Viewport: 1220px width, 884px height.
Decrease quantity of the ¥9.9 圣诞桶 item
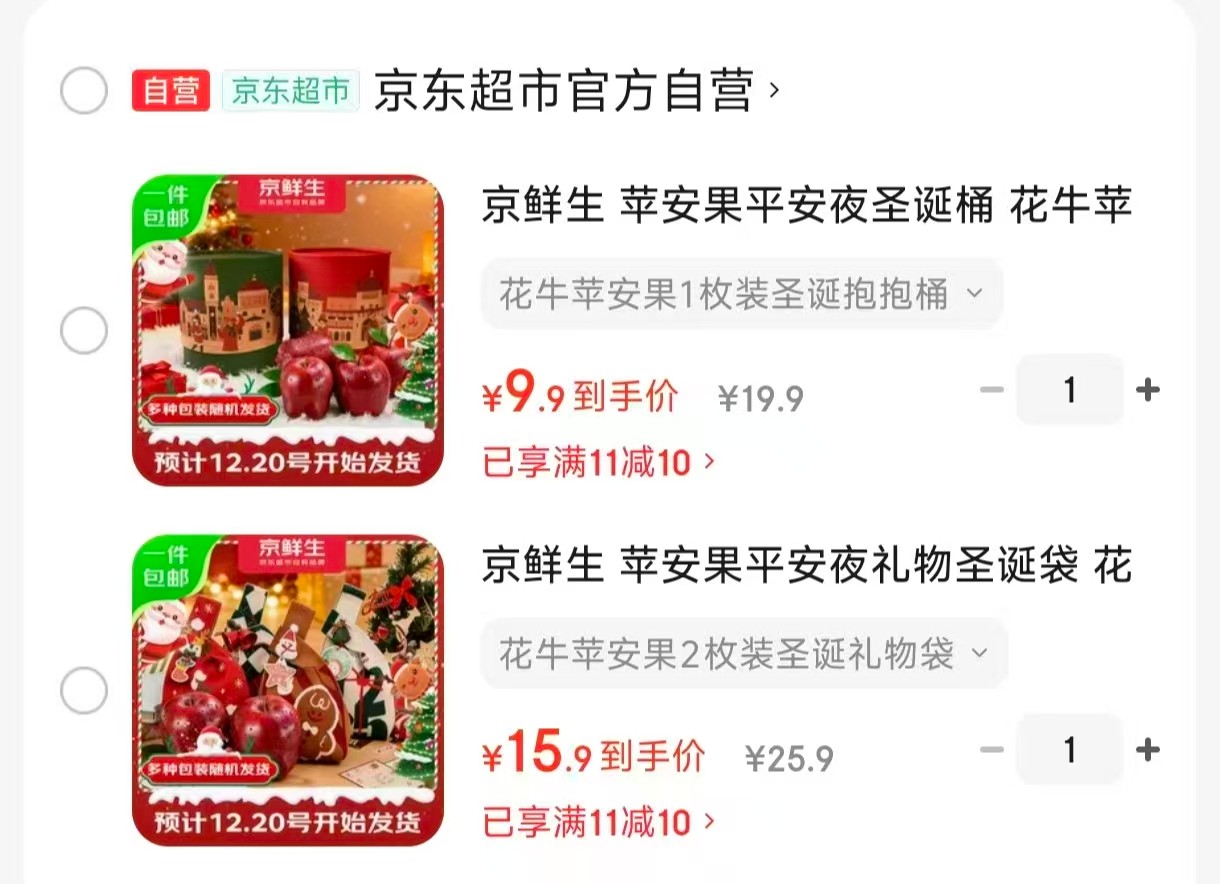pos(991,390)
